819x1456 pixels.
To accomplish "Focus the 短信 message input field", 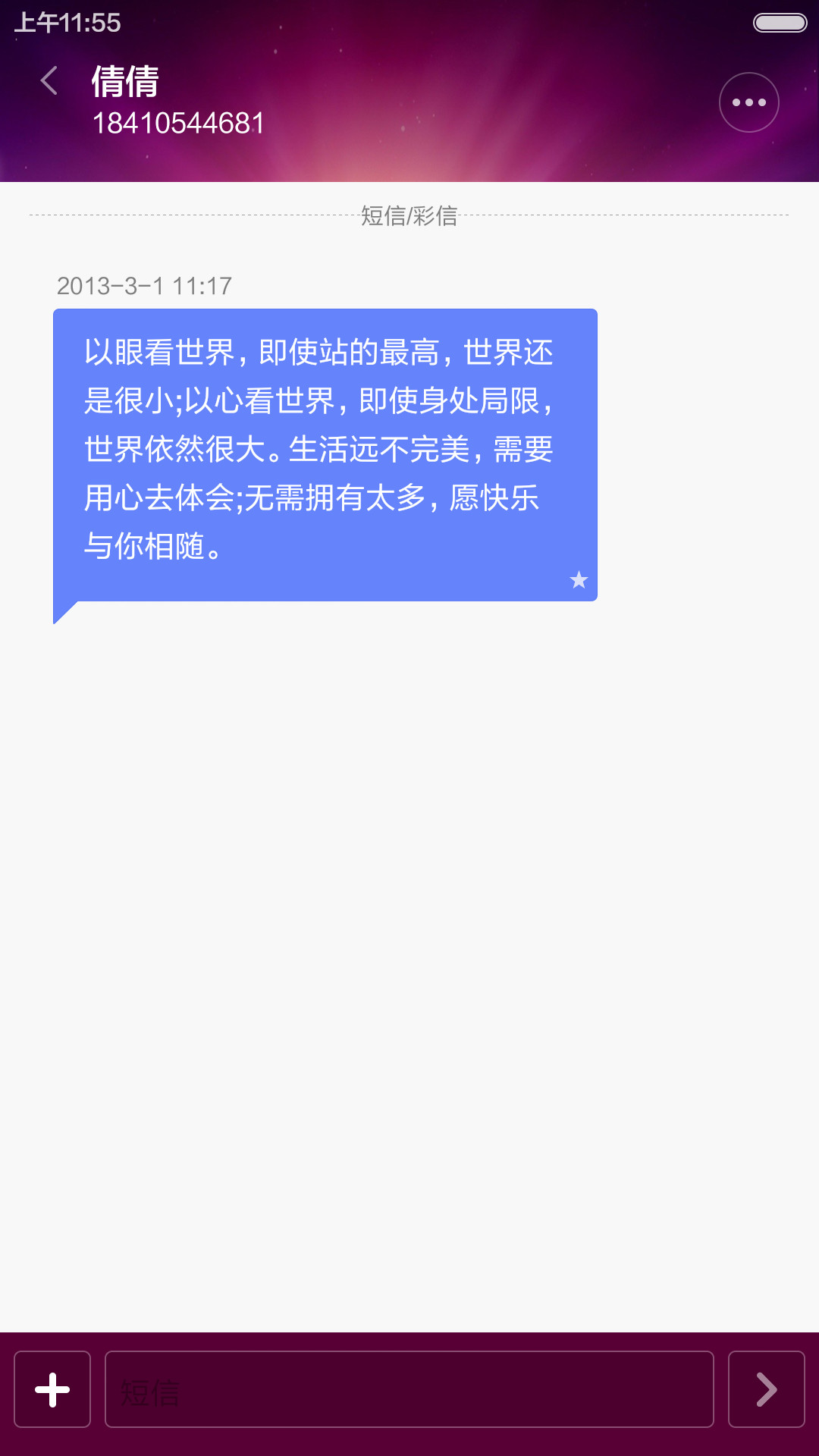I will [409, 1389].
